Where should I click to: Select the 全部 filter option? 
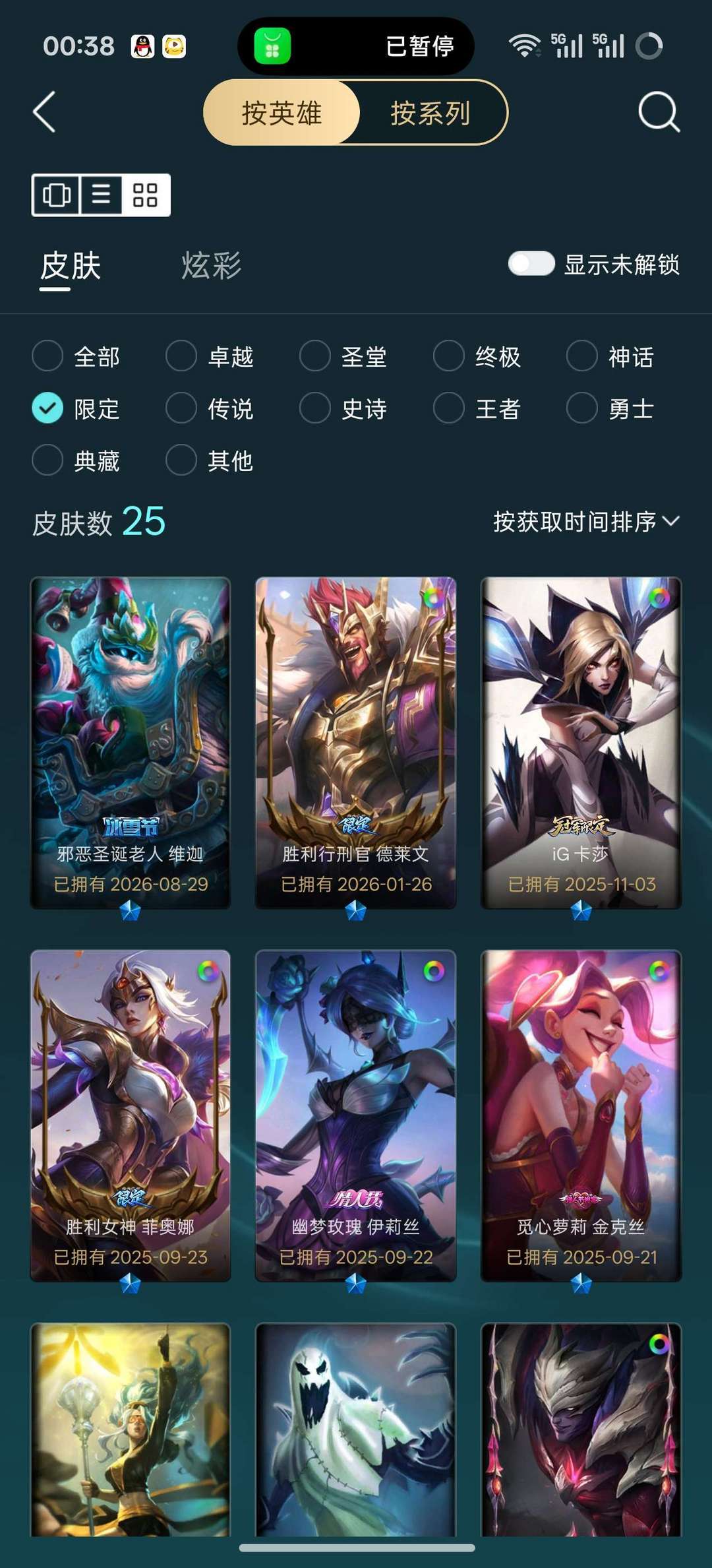pos(76,356)
